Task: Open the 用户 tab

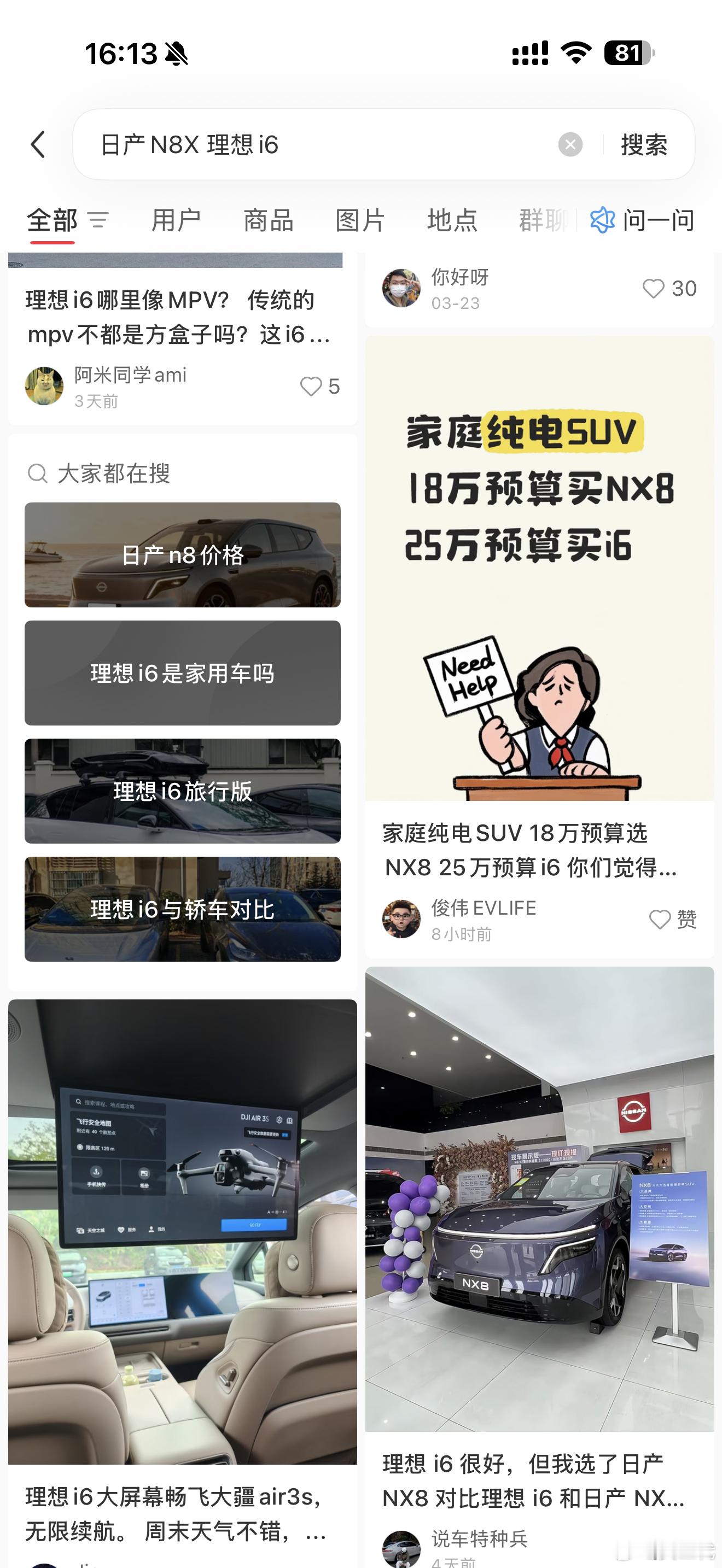Action: 176,220
